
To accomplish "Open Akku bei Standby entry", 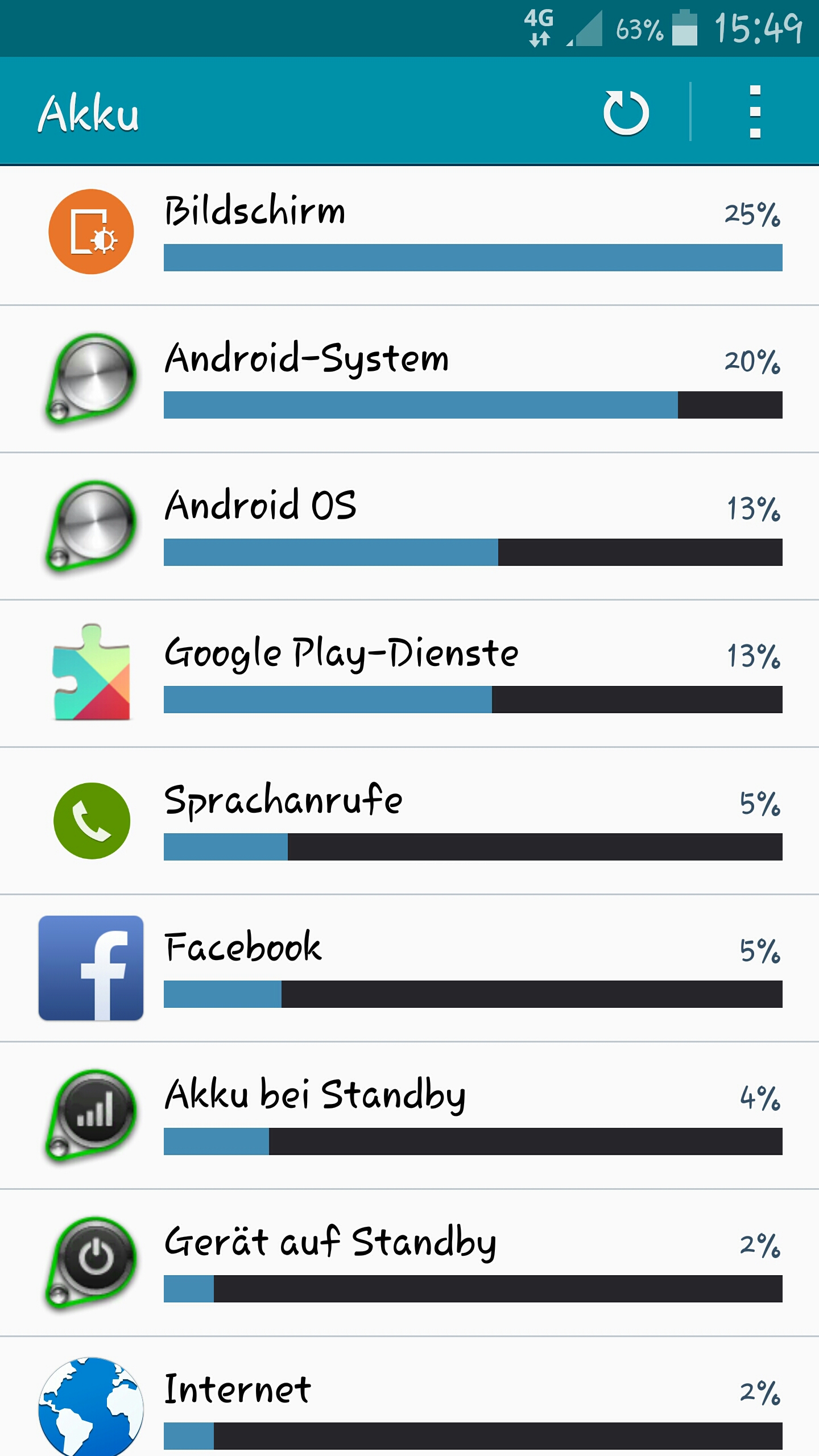I will (409, 1116).
